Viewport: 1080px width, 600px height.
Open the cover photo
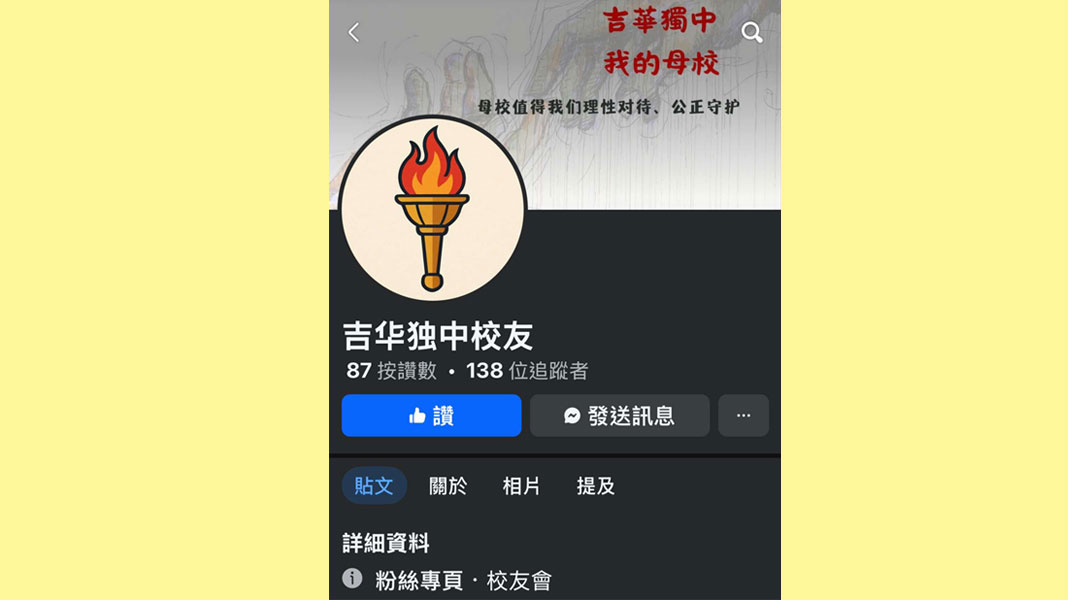(640, 150)
